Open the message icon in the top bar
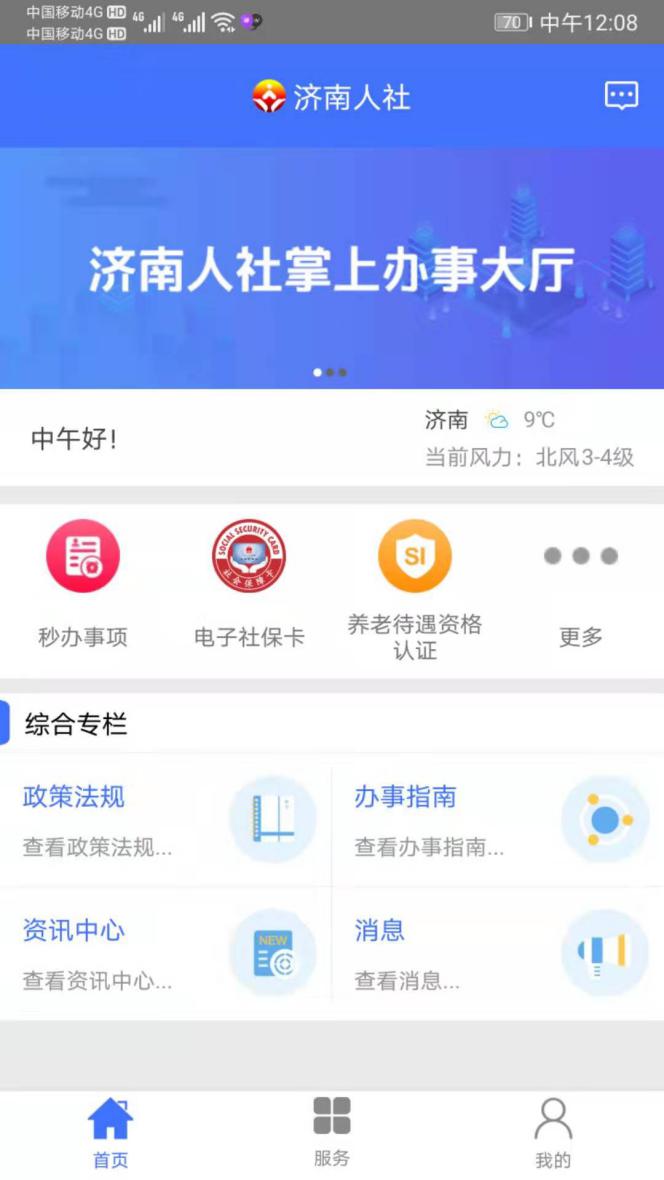Viewport: 664px width, 1180px height. [x=621, y=96]
